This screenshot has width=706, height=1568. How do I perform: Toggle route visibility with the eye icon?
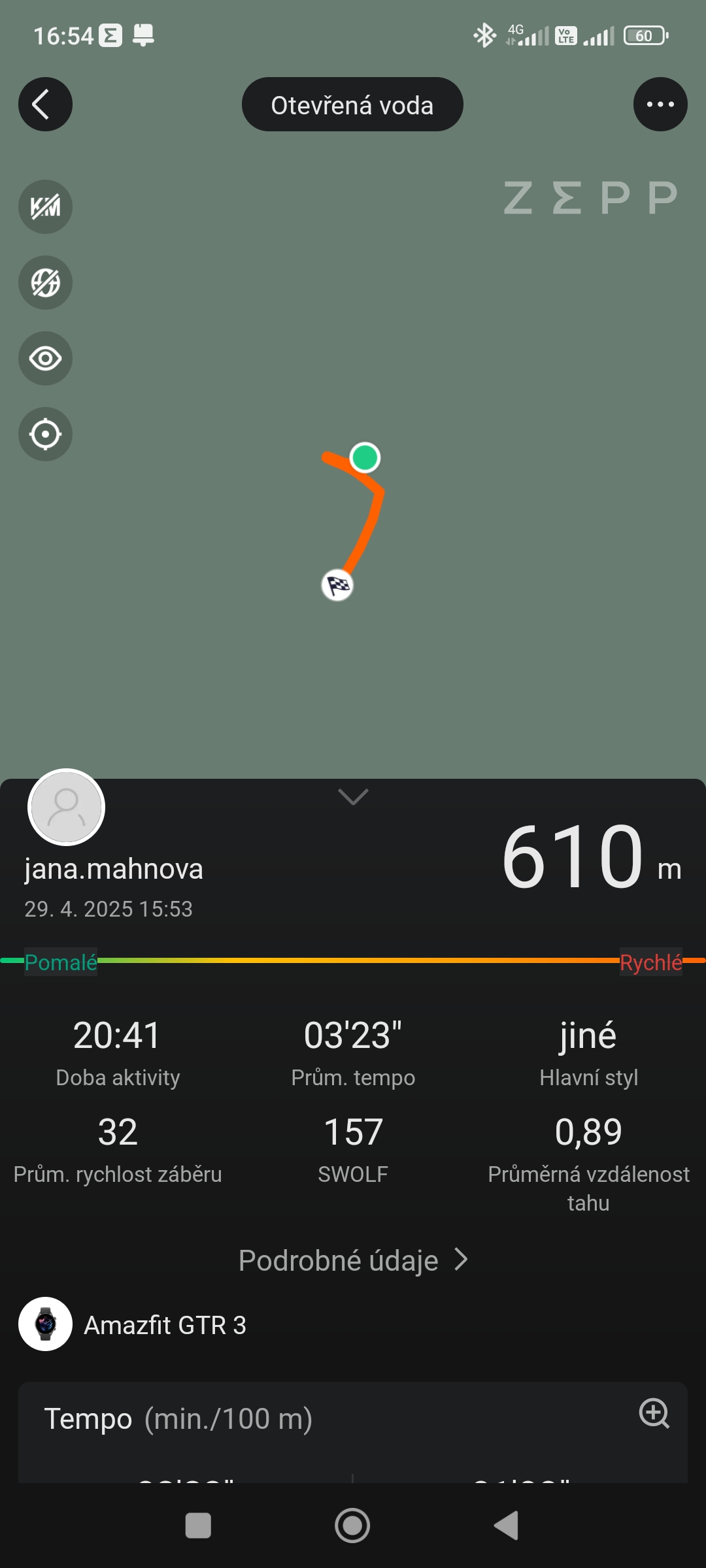(45, 359)
